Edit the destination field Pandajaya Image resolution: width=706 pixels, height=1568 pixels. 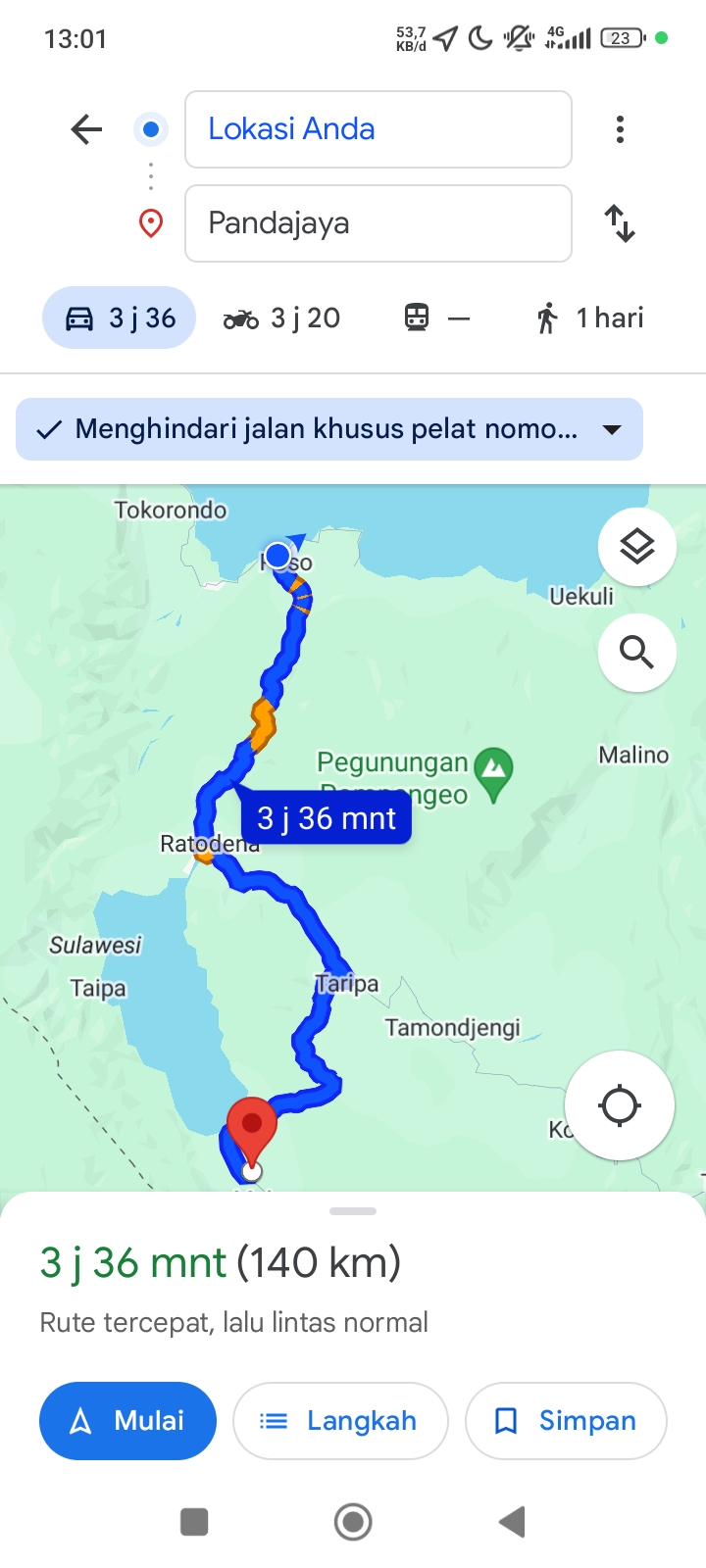pyautogui.click(x=378, y=223)
